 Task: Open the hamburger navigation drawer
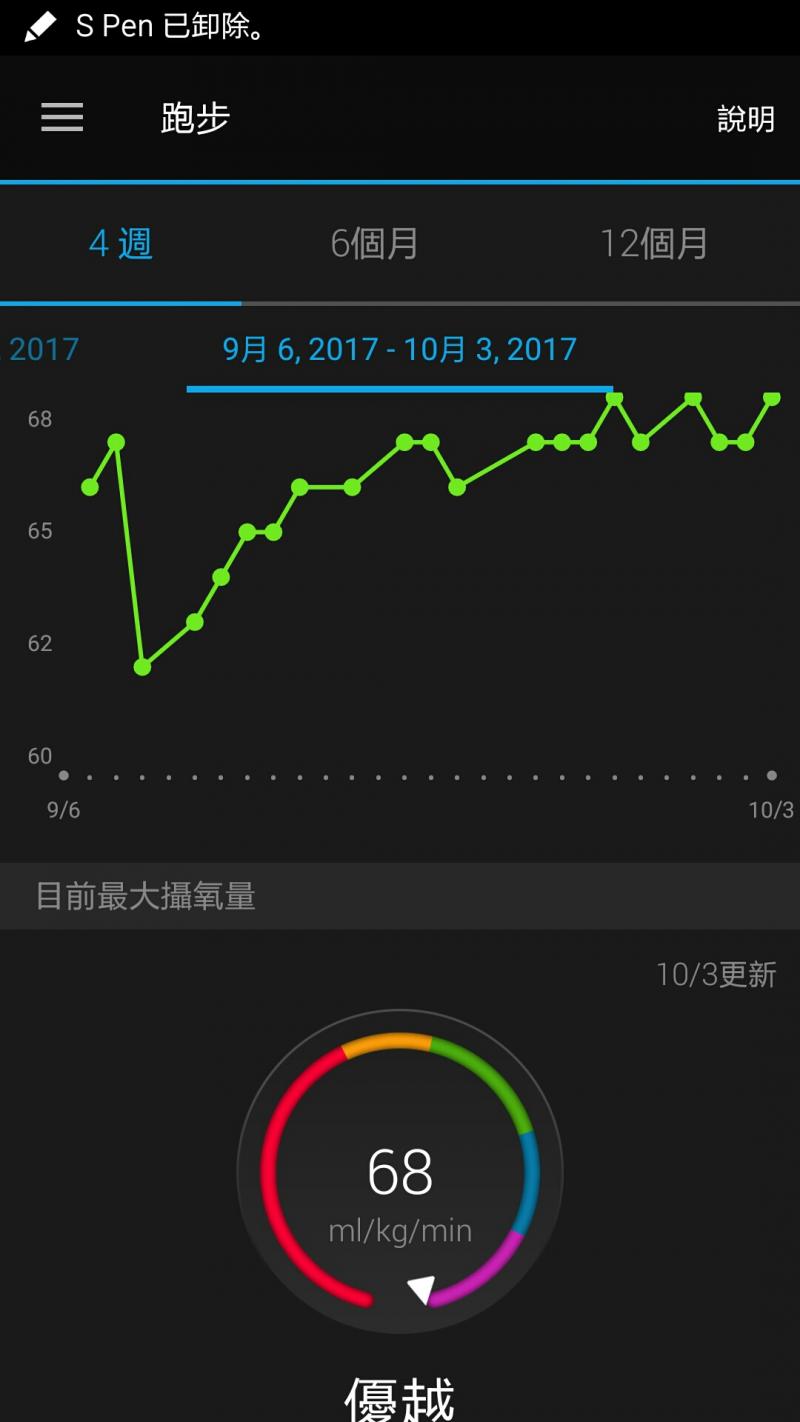pyautogui.click(x=62, y=118)
